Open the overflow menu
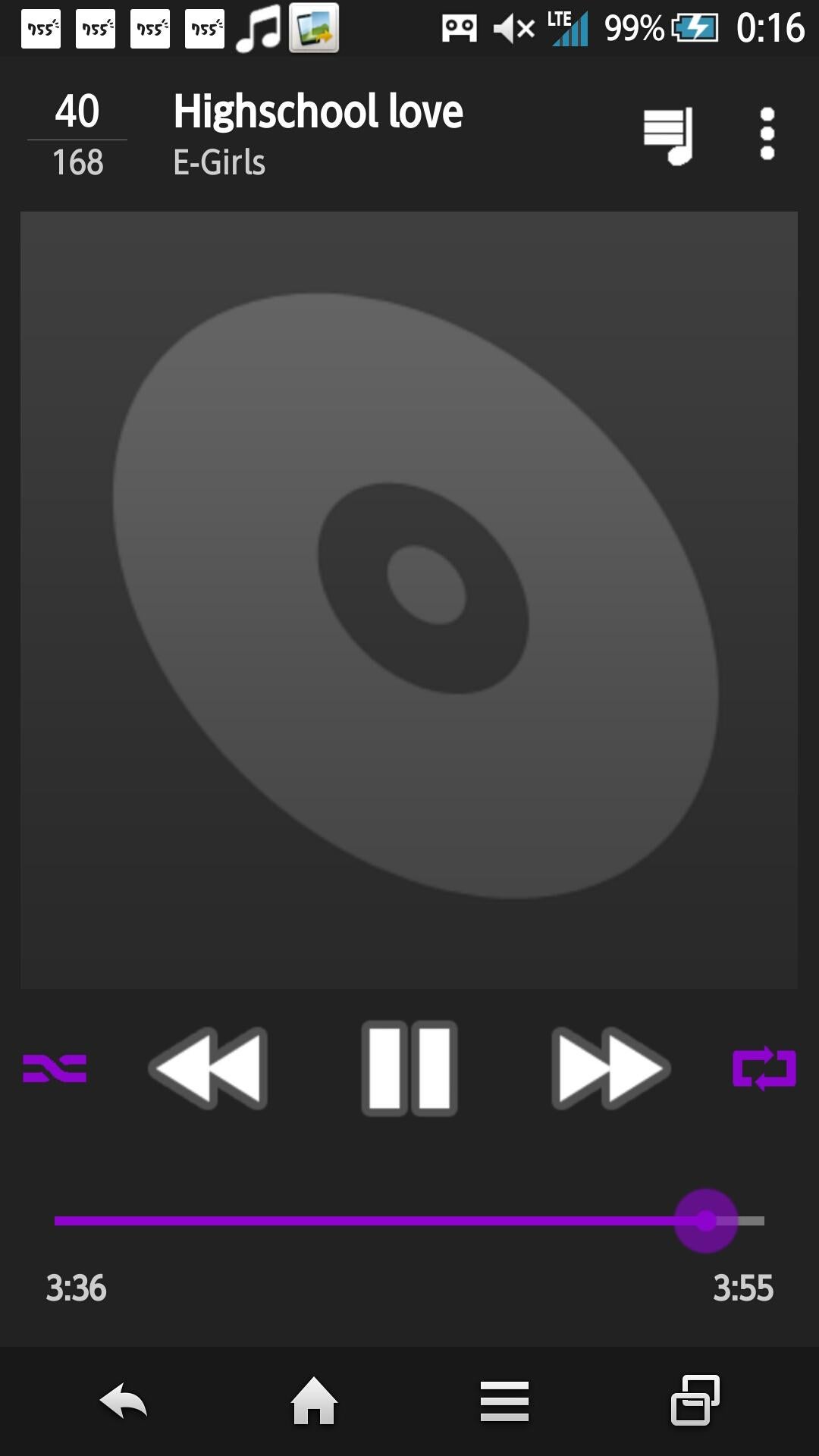The width and height of the screenshot is (819, 1456). coord(767,134)
